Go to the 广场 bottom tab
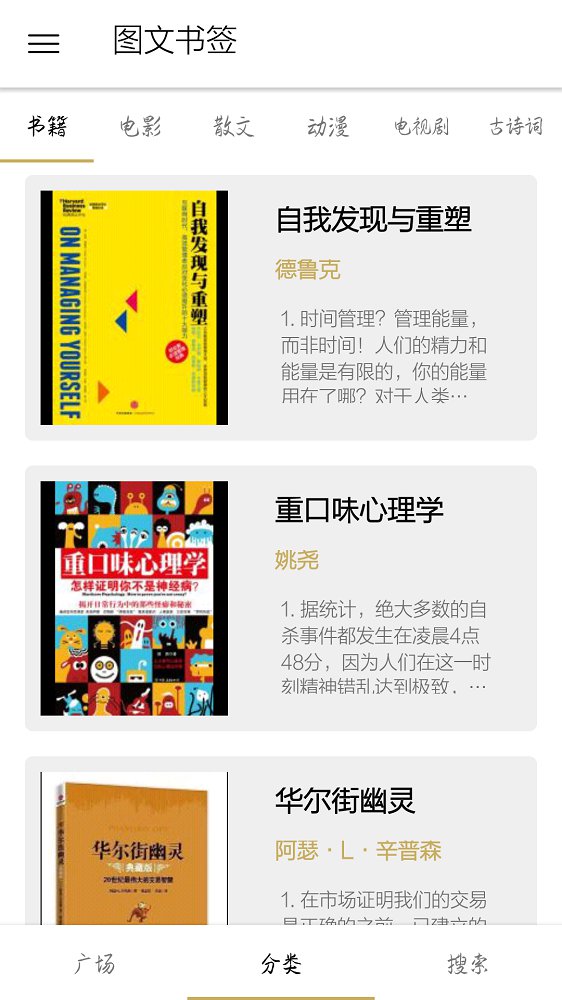 click(x=94, y=963)
